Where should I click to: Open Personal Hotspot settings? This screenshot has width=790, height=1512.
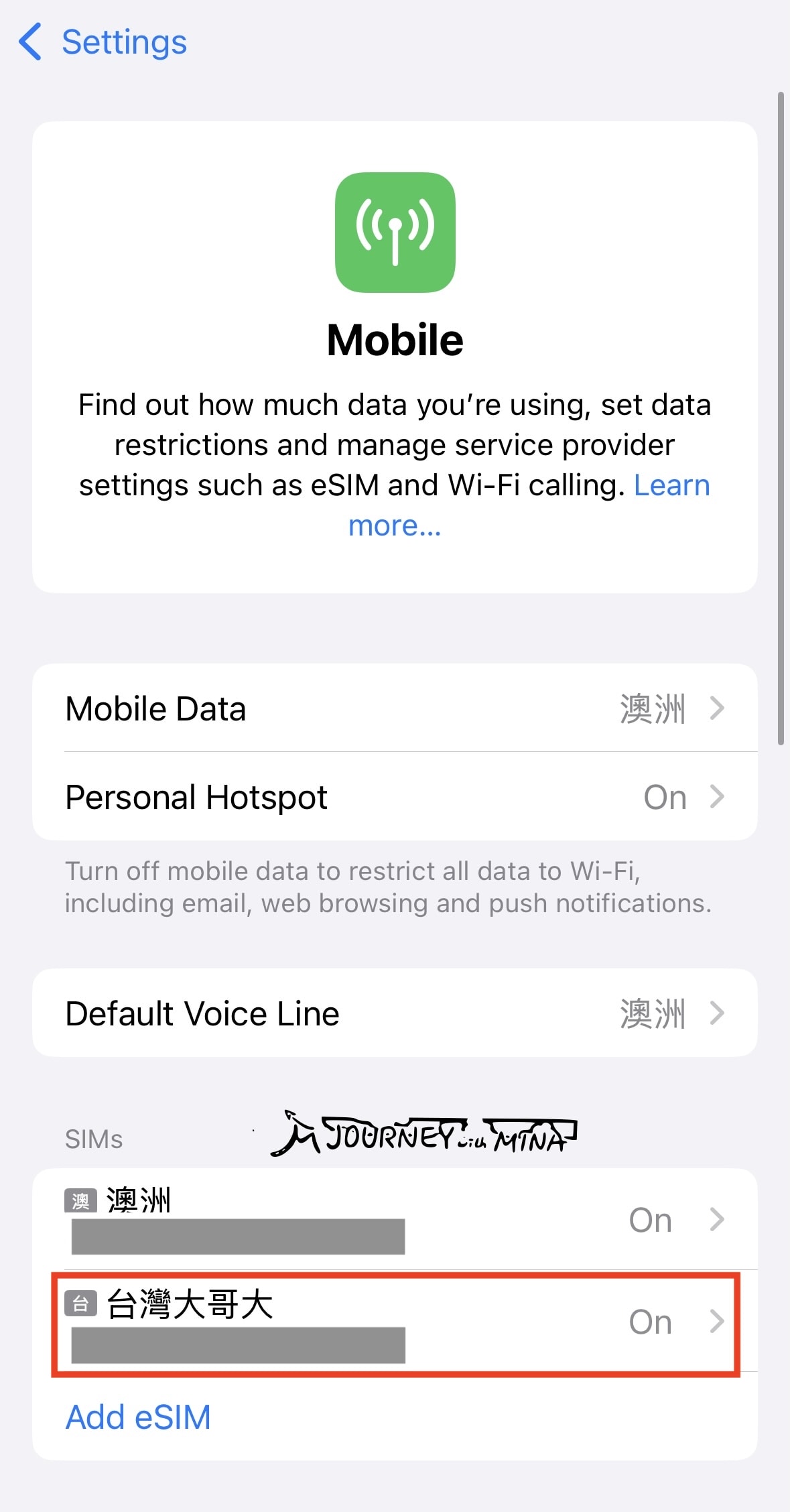(395, 797)
